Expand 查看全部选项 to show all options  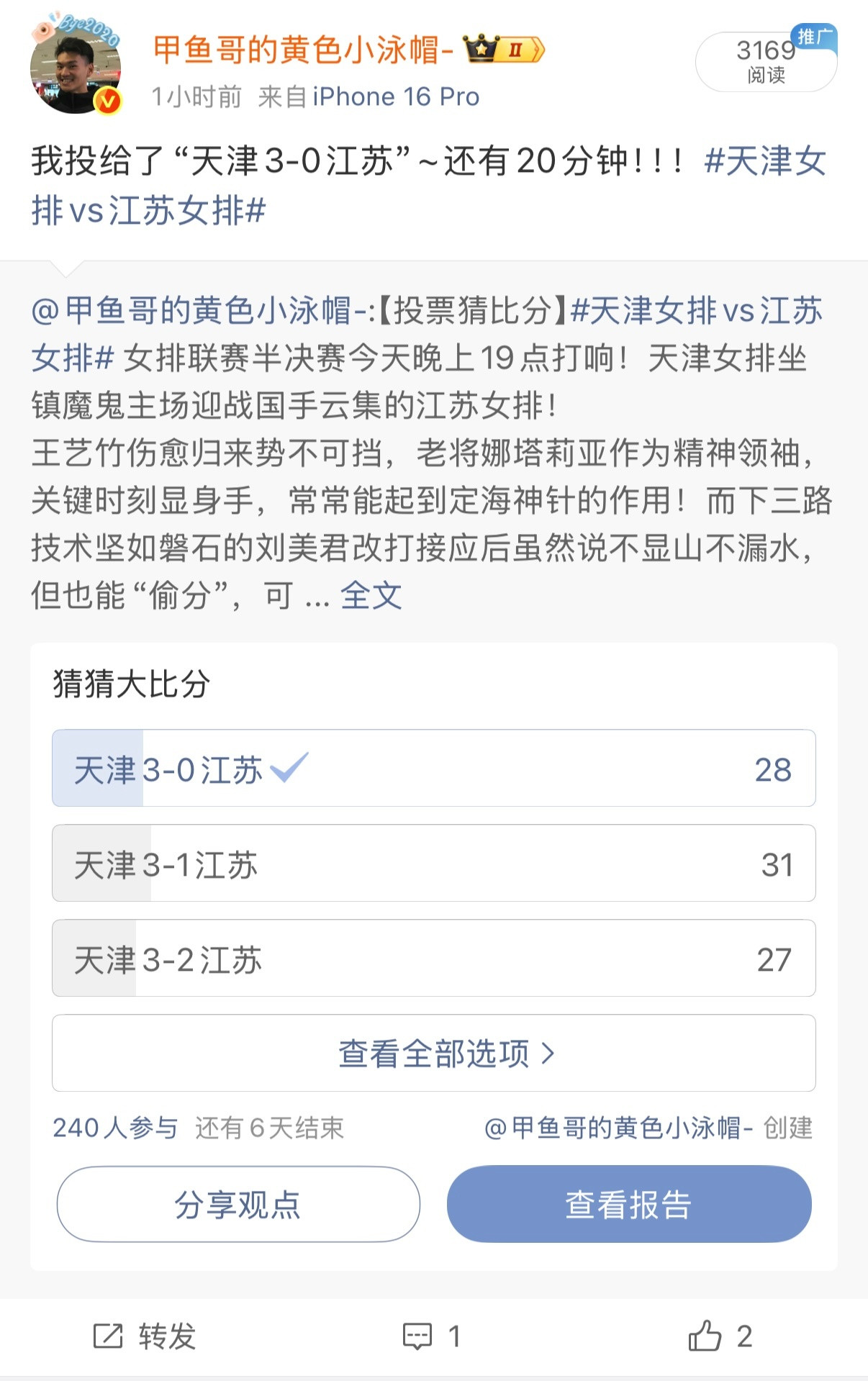coord(435,1053)
